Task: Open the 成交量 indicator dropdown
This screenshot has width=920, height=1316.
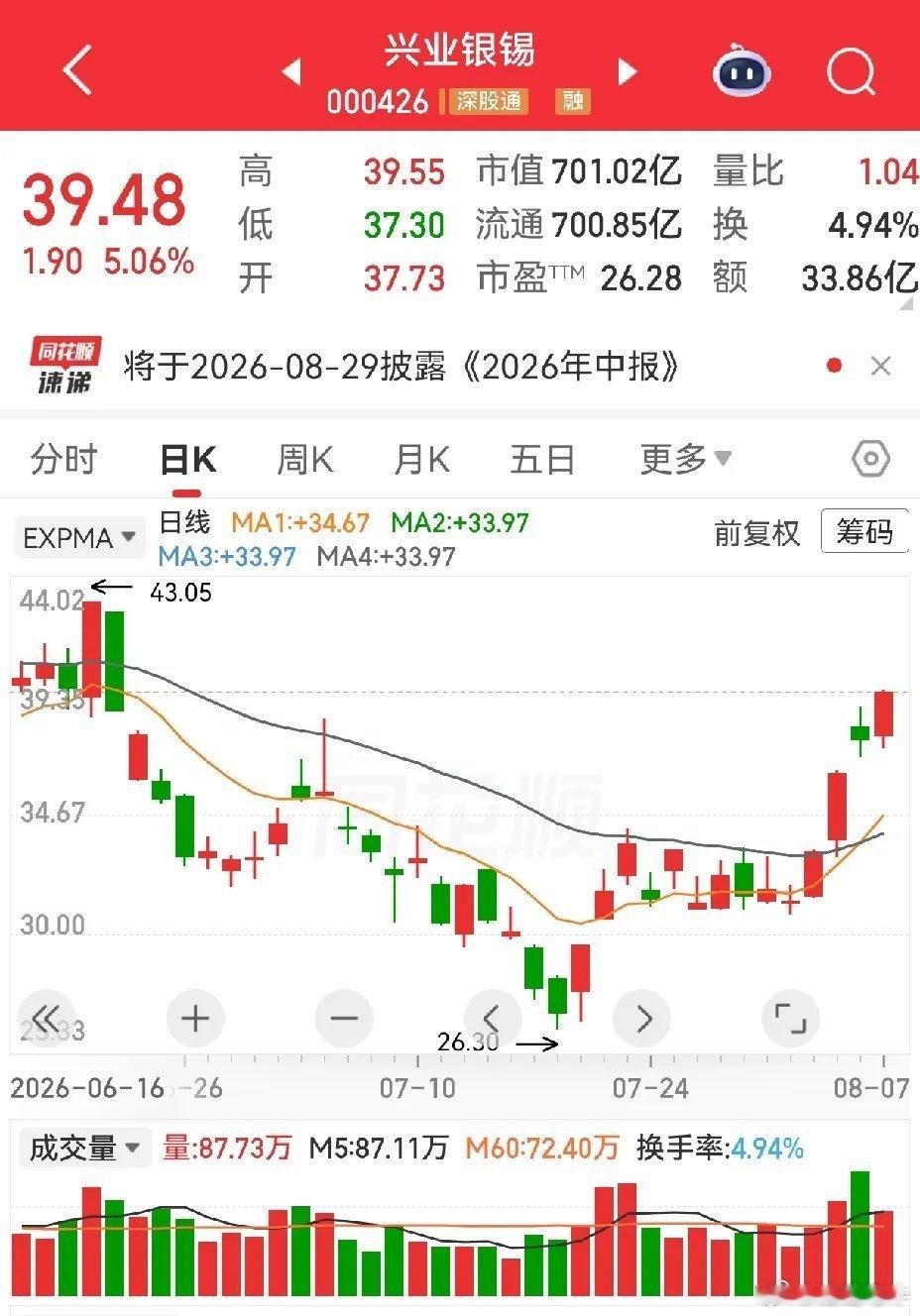Action: pyautogui.click(x=85, y=1148)
